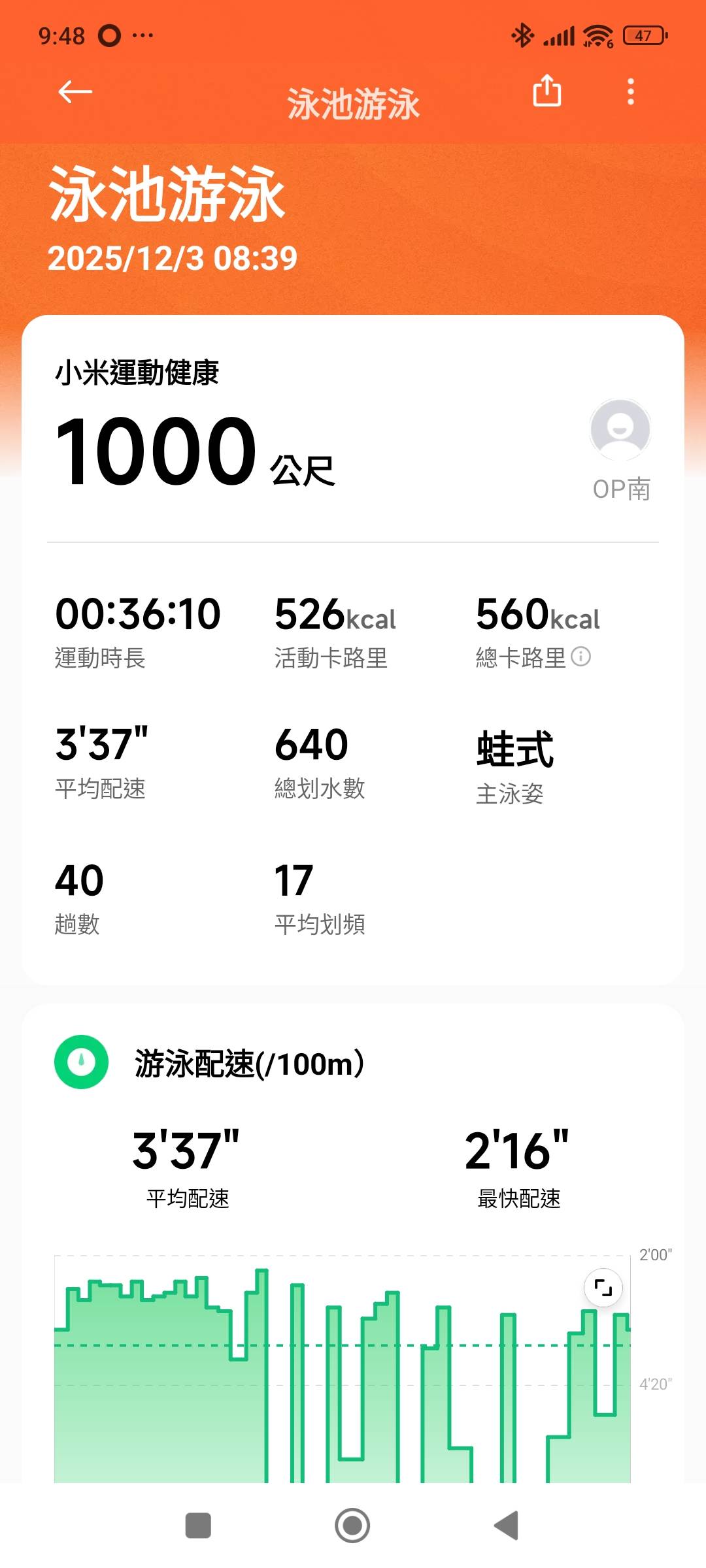
Task: Open the recent apps view
Action: point(198,1526)
